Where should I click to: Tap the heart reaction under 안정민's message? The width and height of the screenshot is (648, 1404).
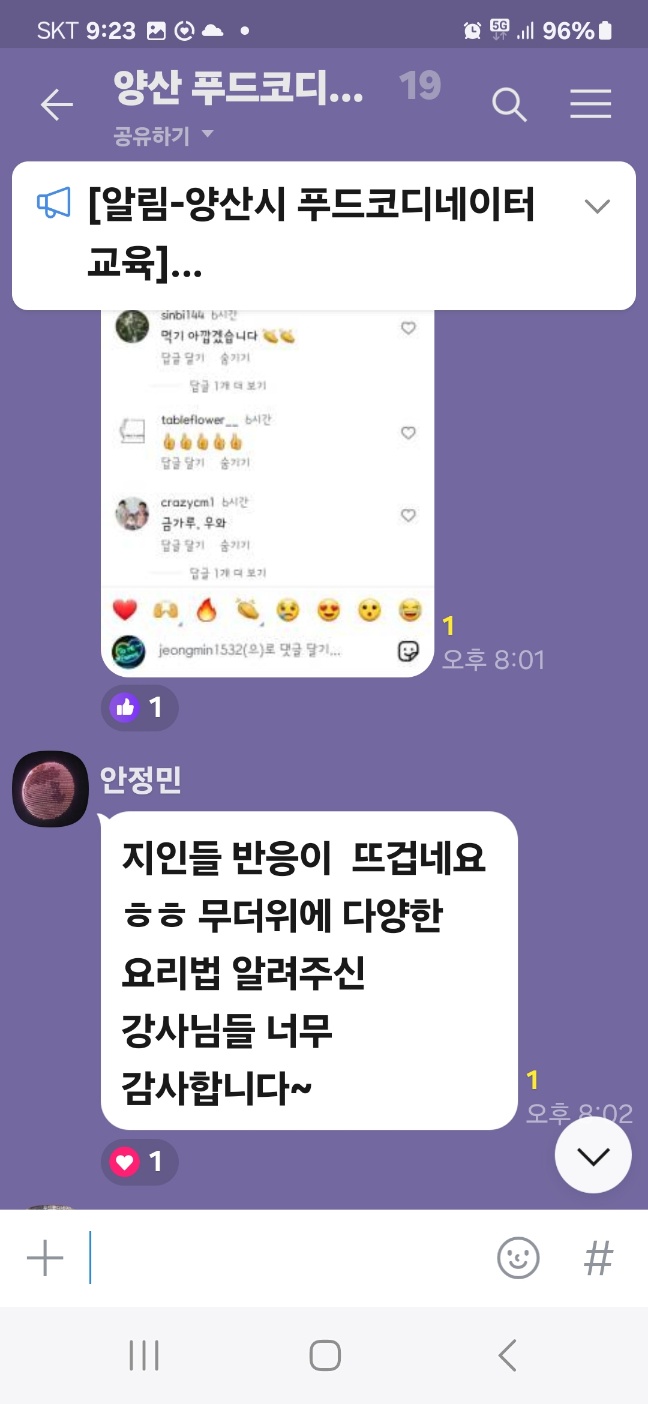click(139, 1162)
